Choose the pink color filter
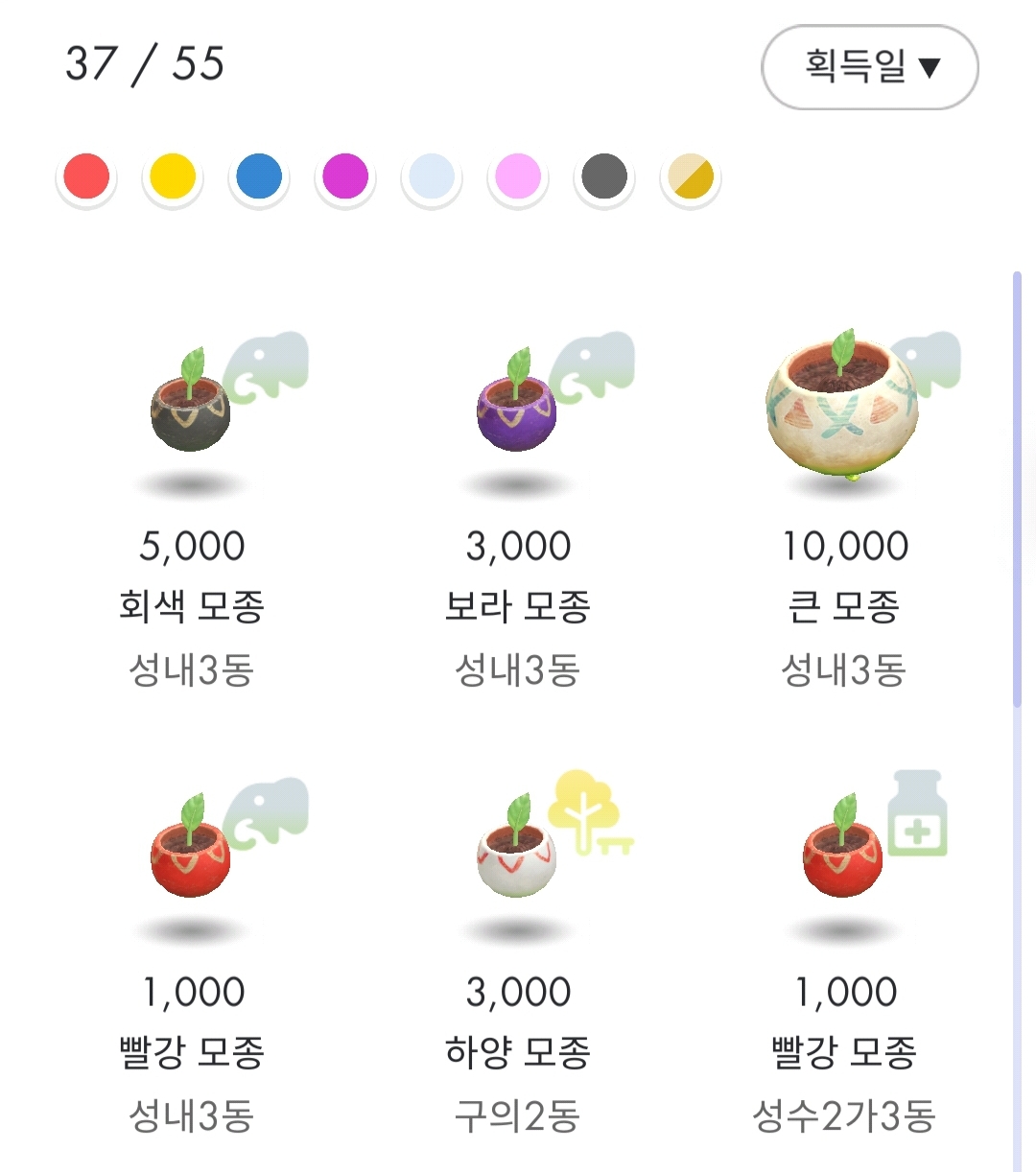This screenshot has width=1036, height=1172. click(518, 177)
